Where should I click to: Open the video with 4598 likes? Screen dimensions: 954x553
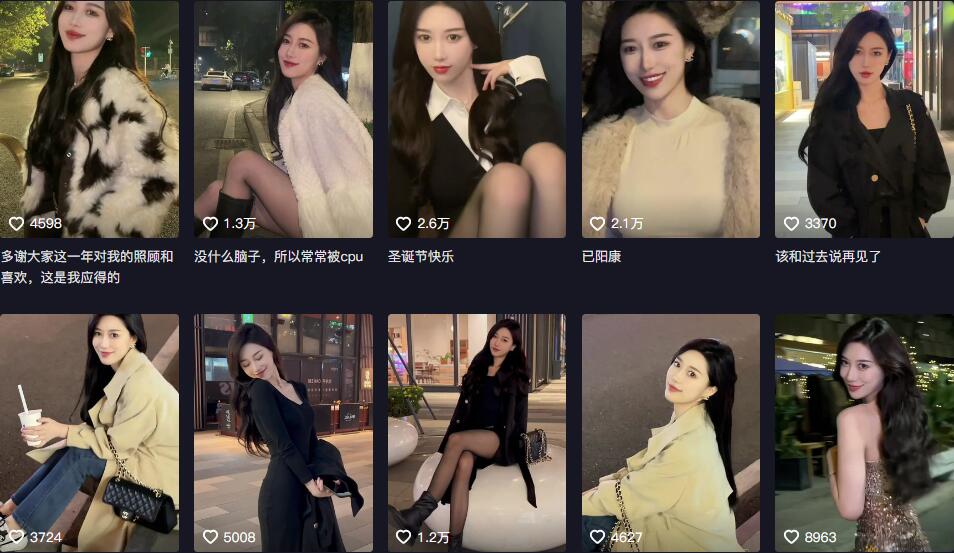89,118
